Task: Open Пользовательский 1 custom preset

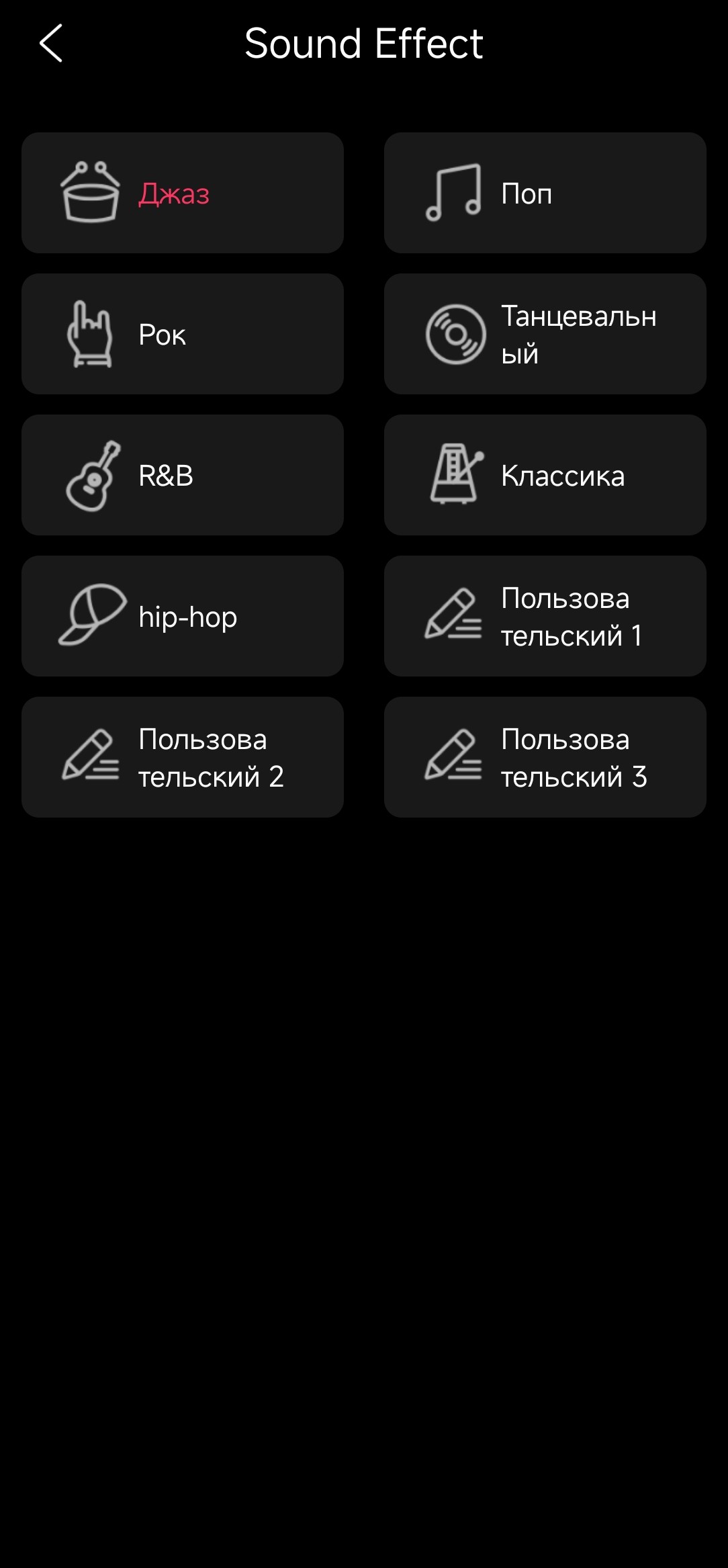Action: point(545,616)
